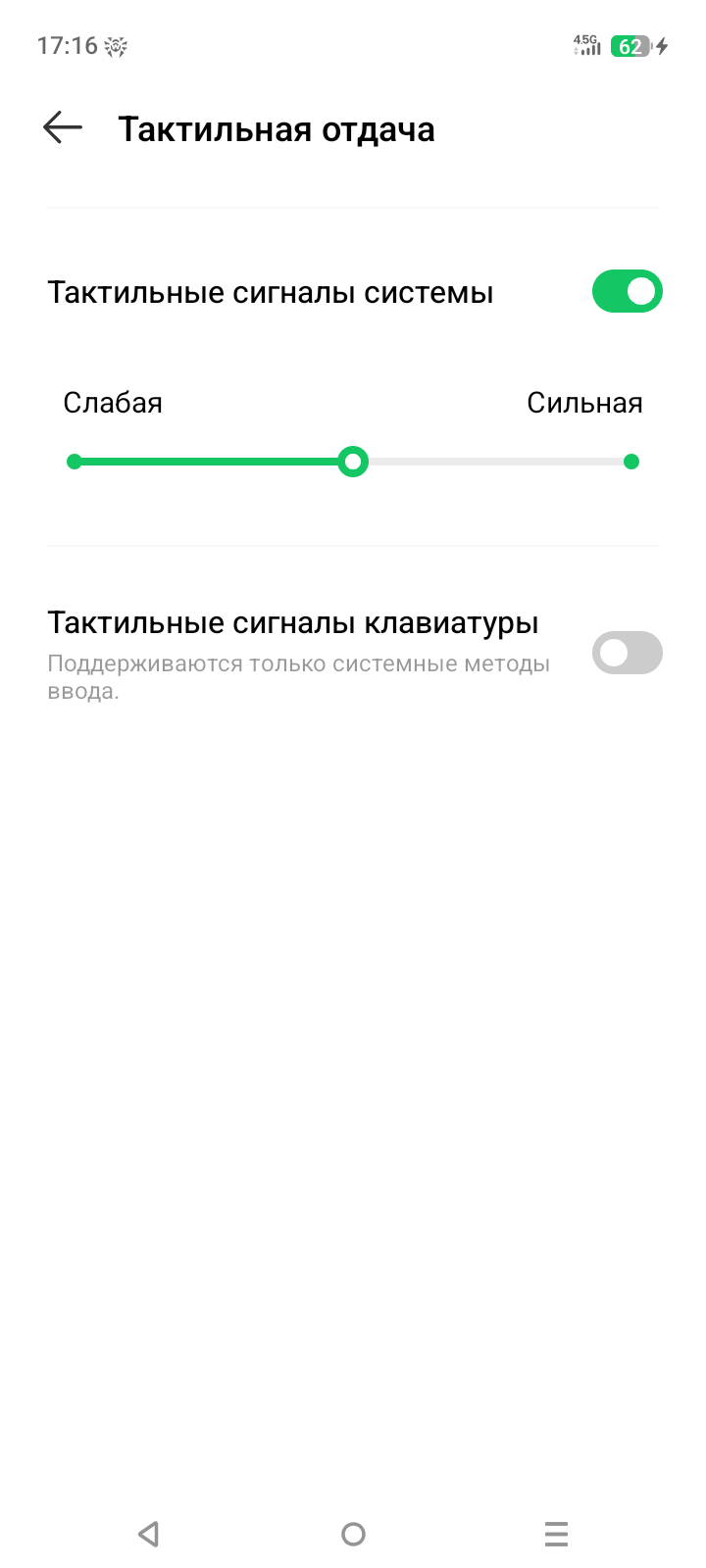Tap the system home button
Viewport: 706px width, 1568px height.
353,1534
